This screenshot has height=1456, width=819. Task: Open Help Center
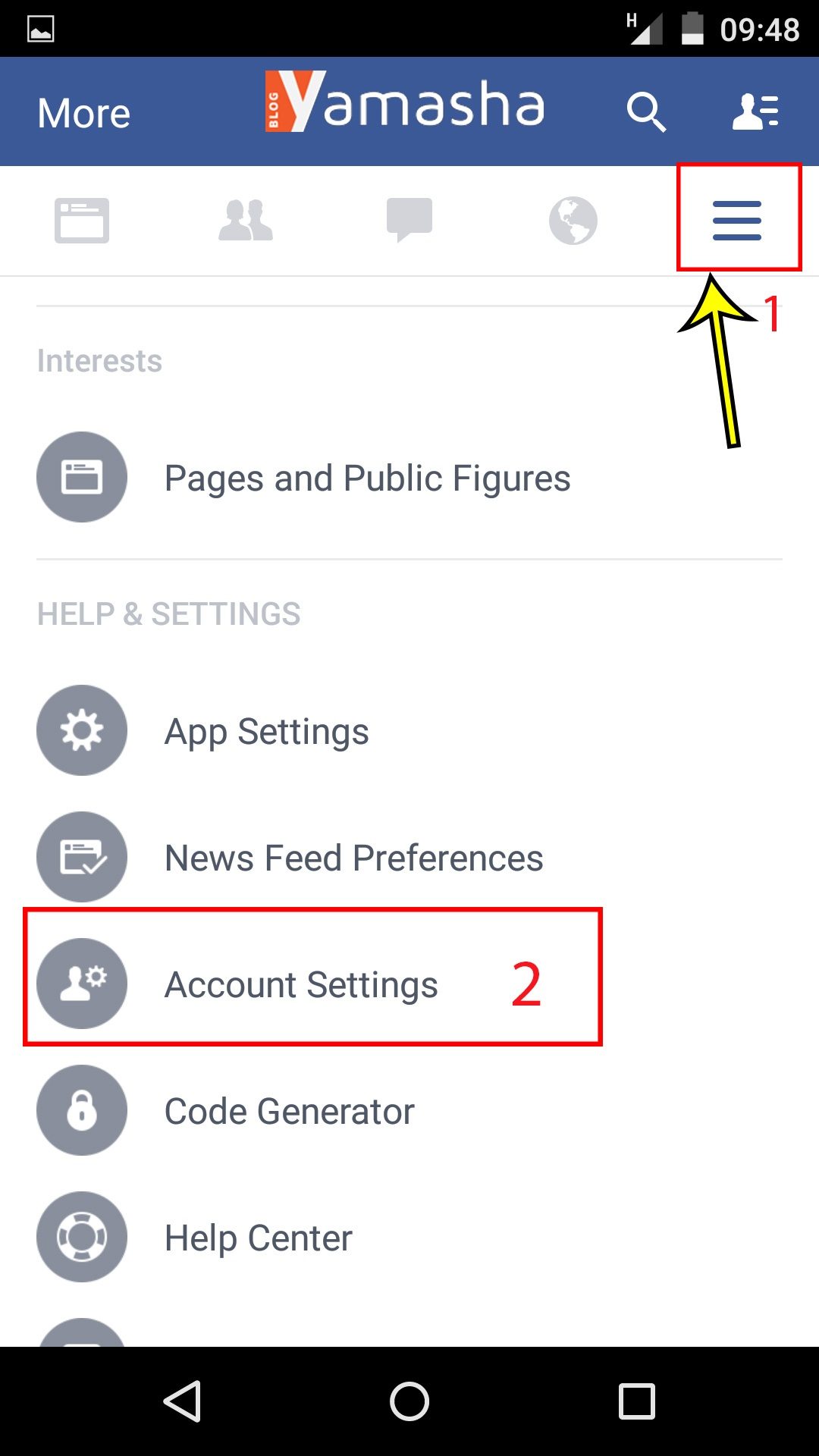[x=409, y=1238]
